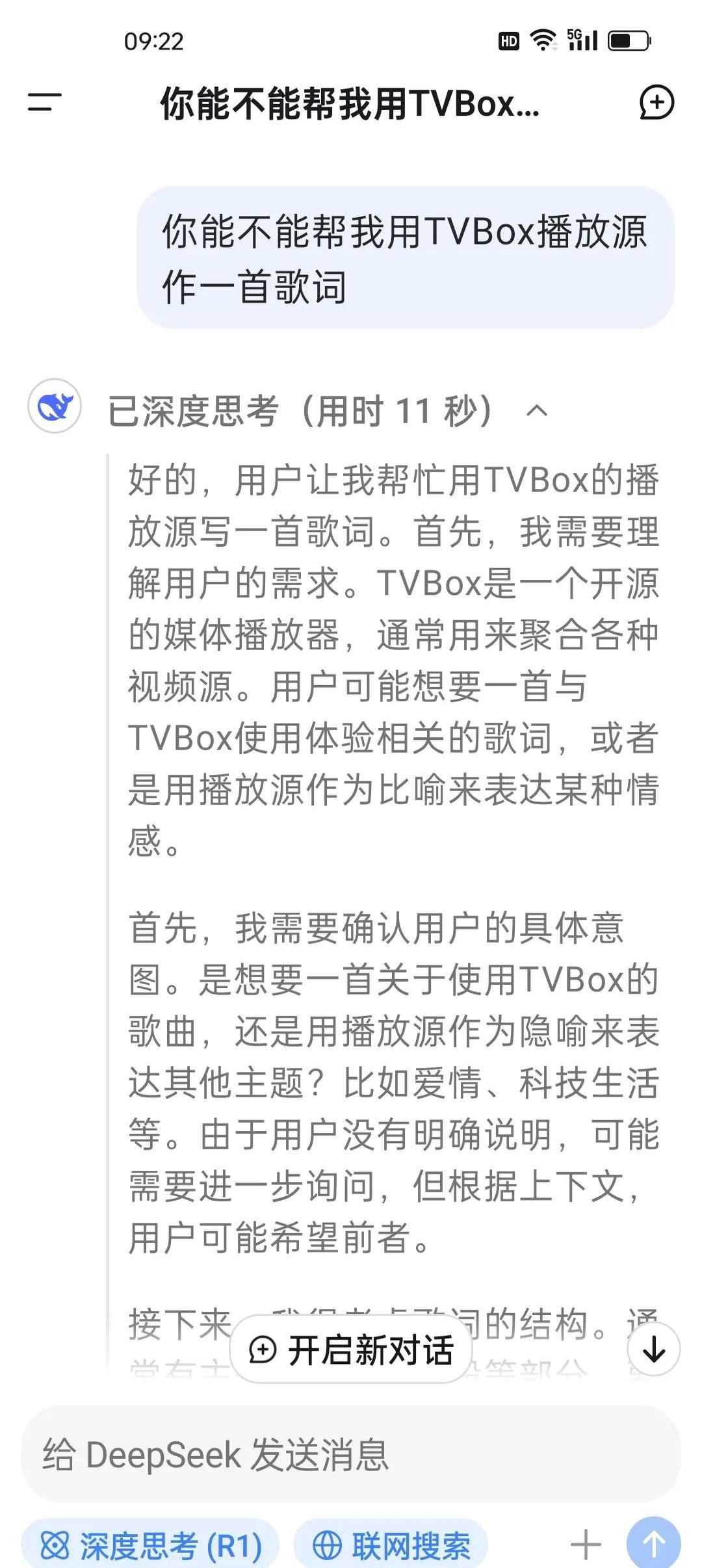The image size is (702, 1568).
Task: Jump to bottom with down arrow
Action: point(653,1350)
